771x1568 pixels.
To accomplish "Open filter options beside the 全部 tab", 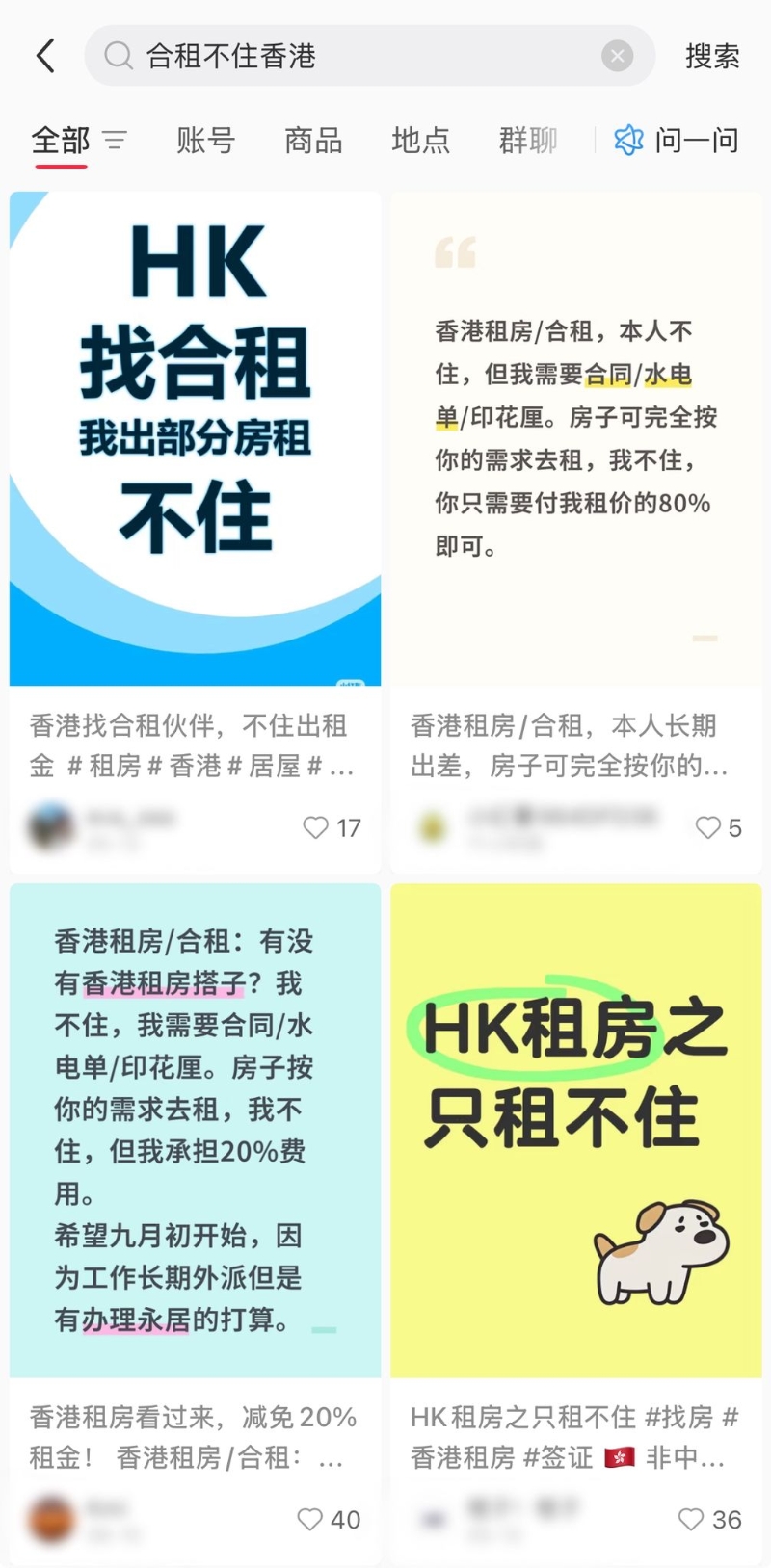I will (x=114, y=141).
